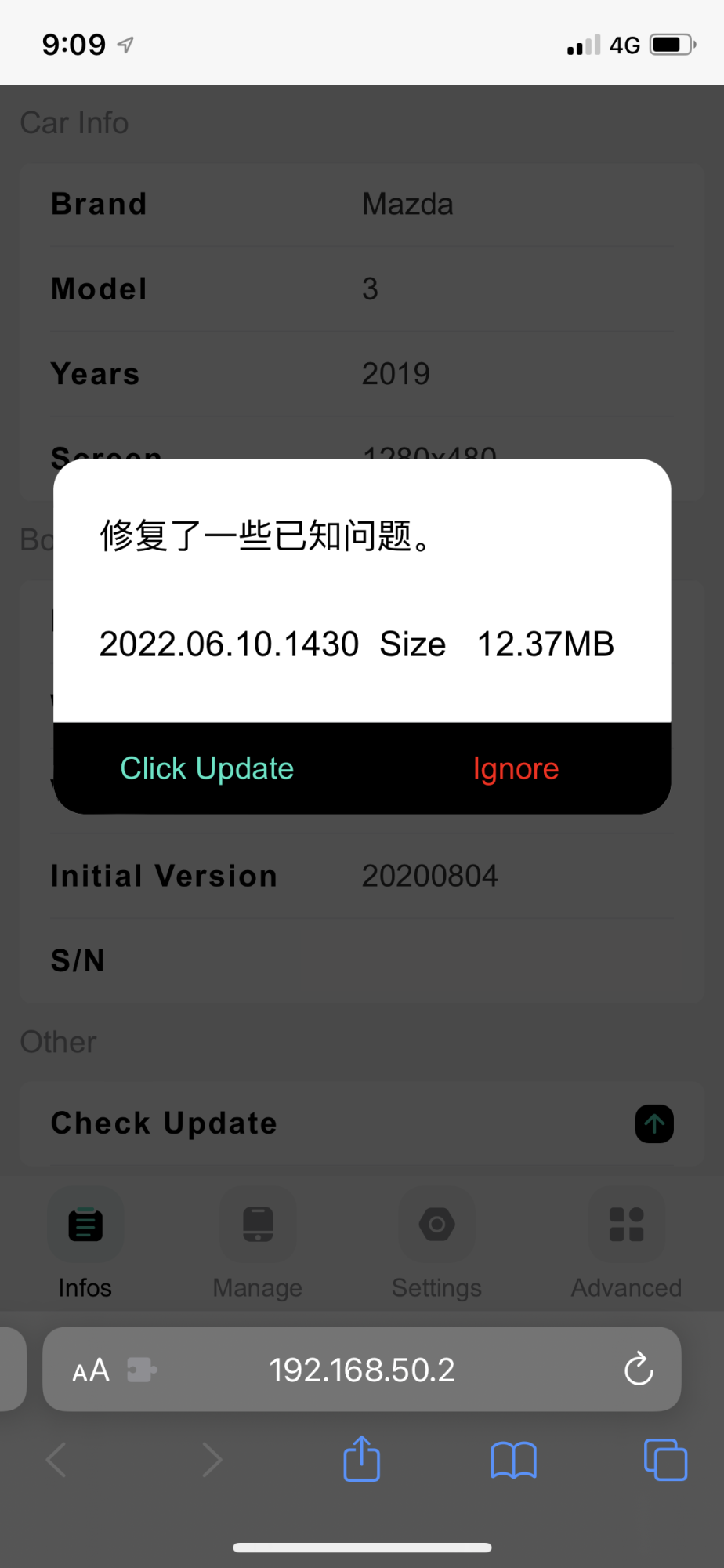Tap the address bar showing 192.168.50.2

pos(361,1370)
